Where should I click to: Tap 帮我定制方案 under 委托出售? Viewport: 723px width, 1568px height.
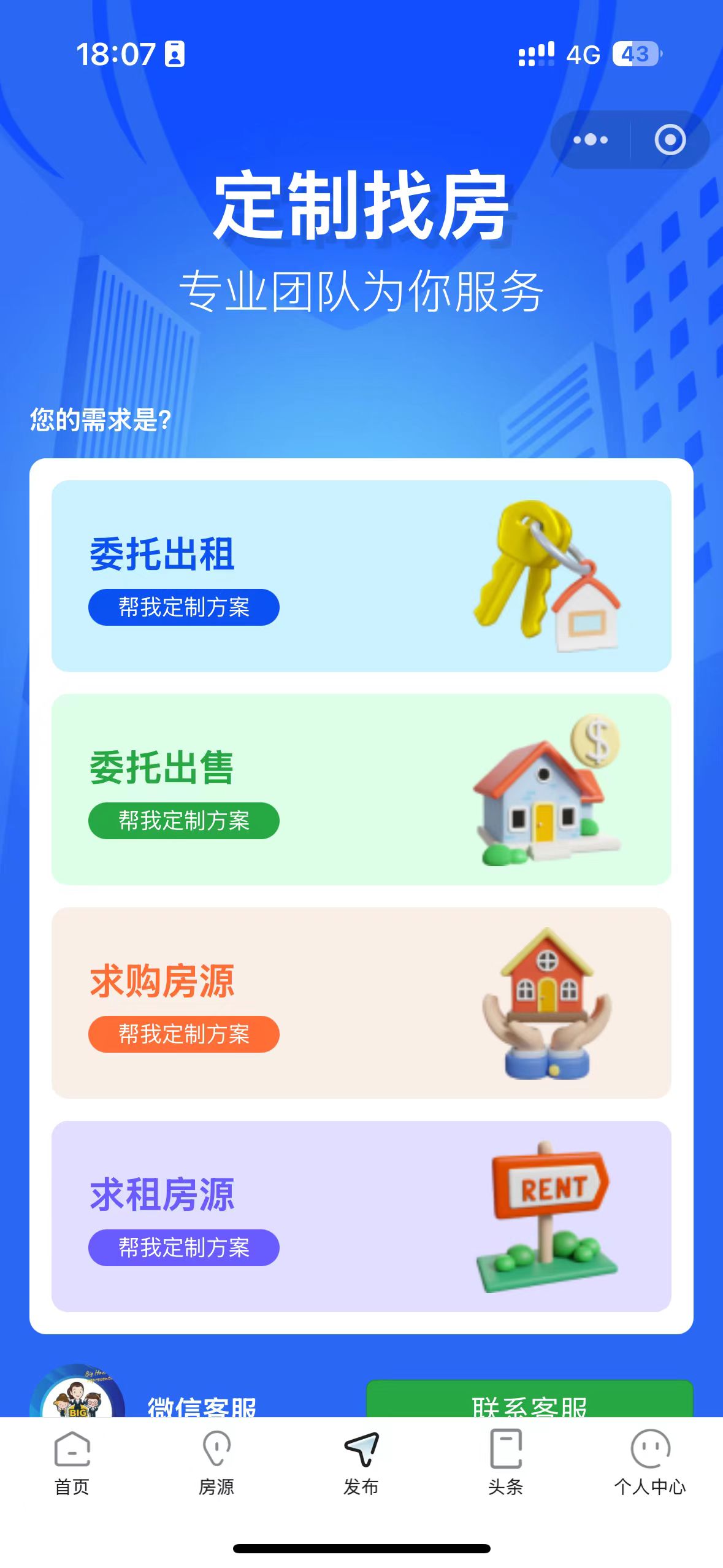[184, 820]
